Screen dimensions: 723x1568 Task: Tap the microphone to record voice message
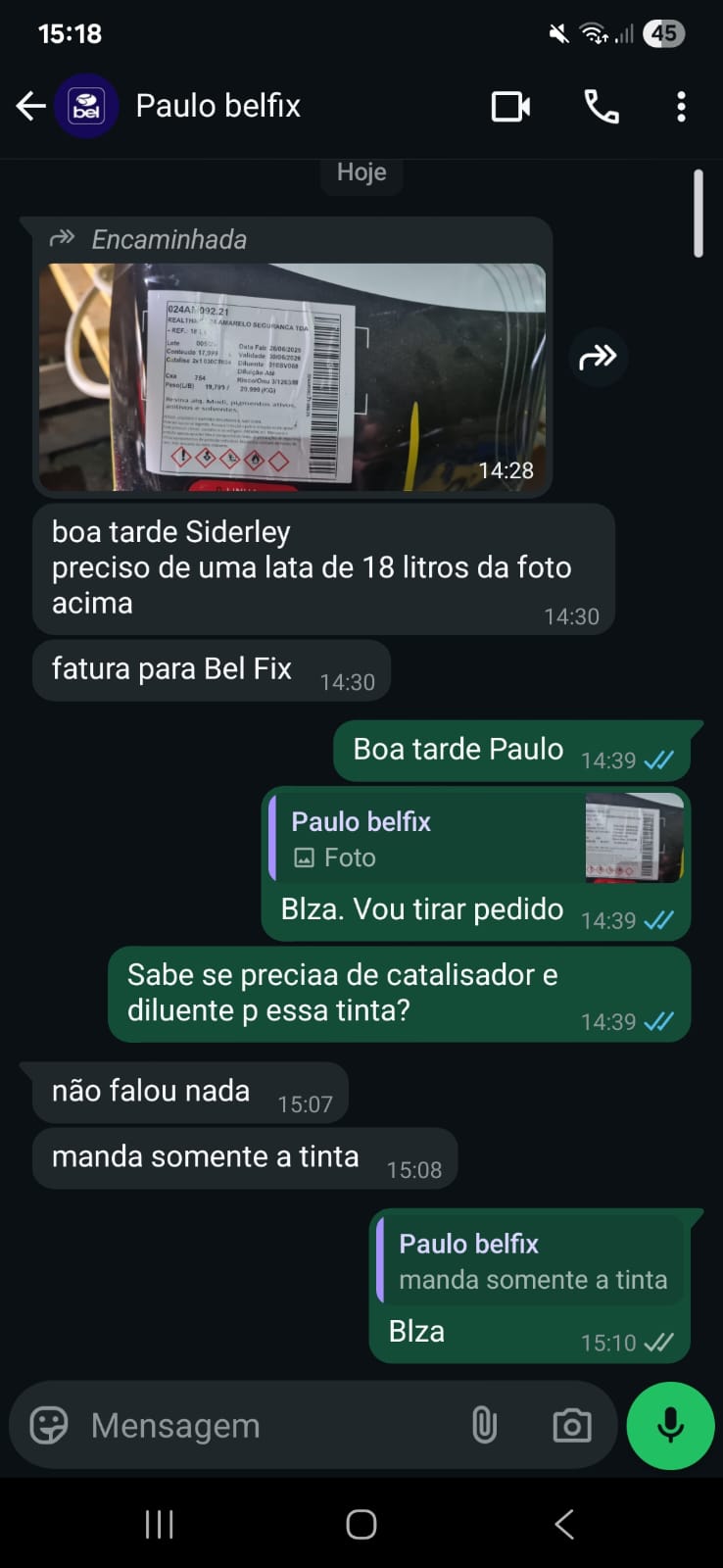[670, 1425]
